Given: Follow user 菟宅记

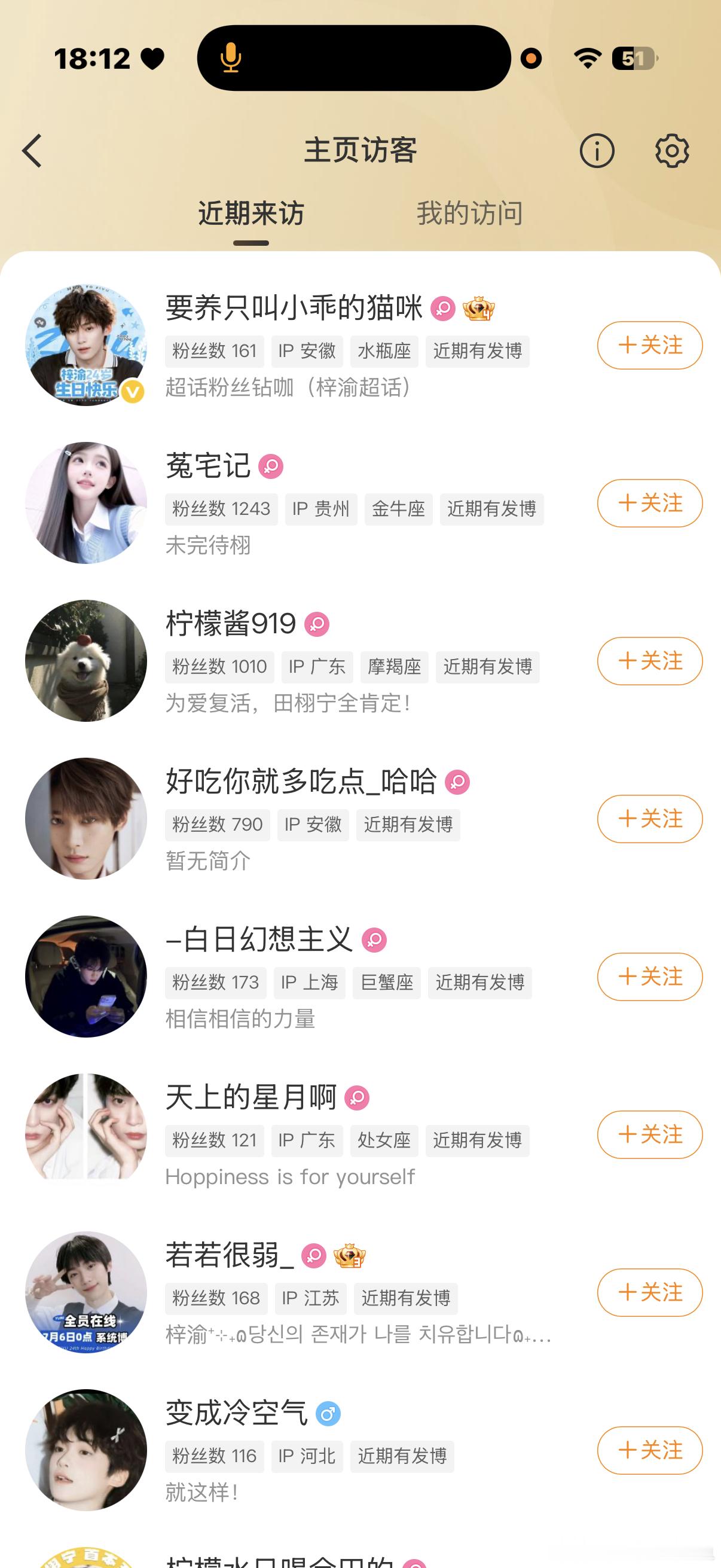Looking at the screenshot, I should [x=650, y=503].
